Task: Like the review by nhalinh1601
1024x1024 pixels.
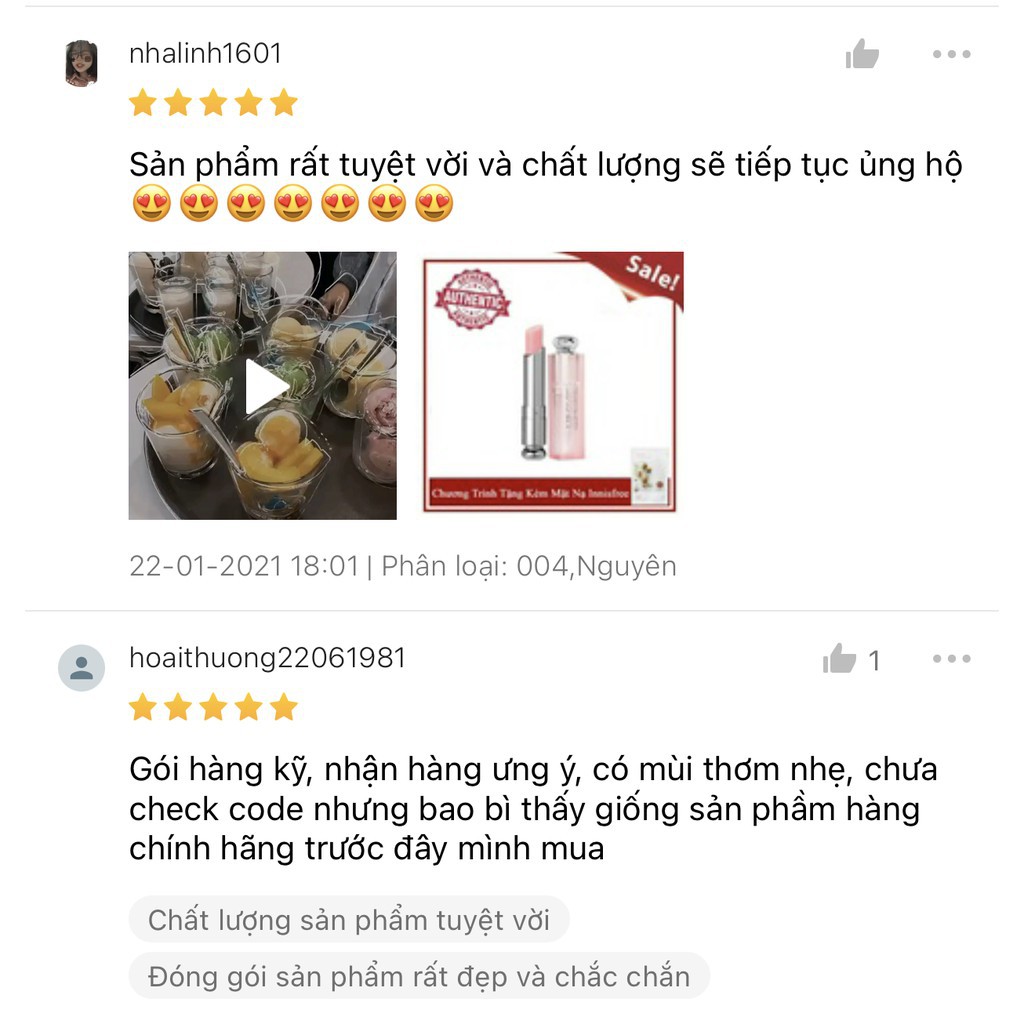Action: click(x=861, y=54)
